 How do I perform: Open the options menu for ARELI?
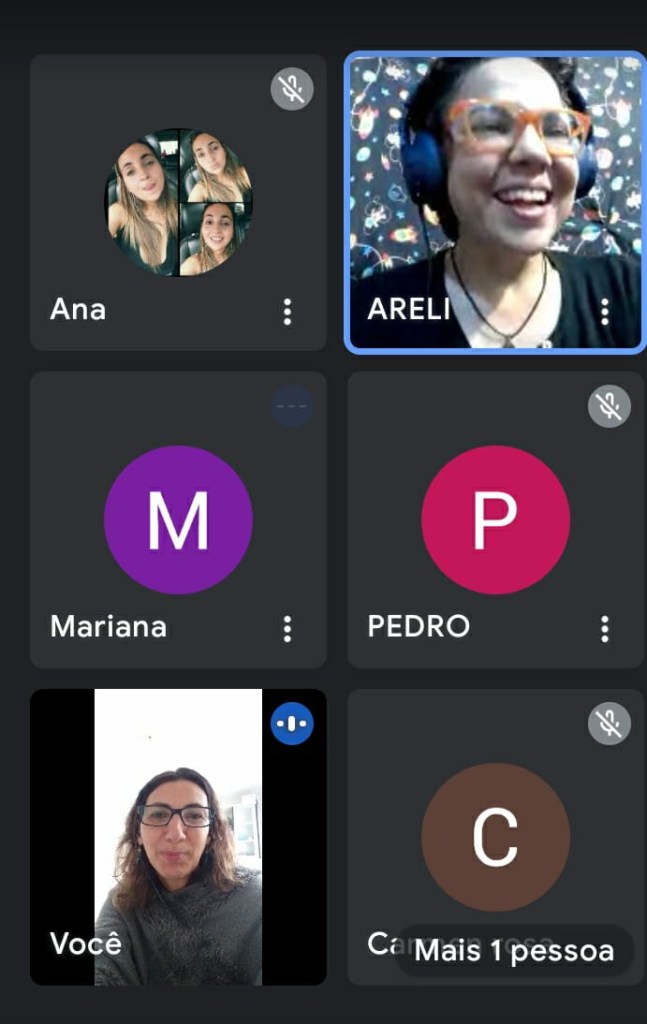(604, 312)
